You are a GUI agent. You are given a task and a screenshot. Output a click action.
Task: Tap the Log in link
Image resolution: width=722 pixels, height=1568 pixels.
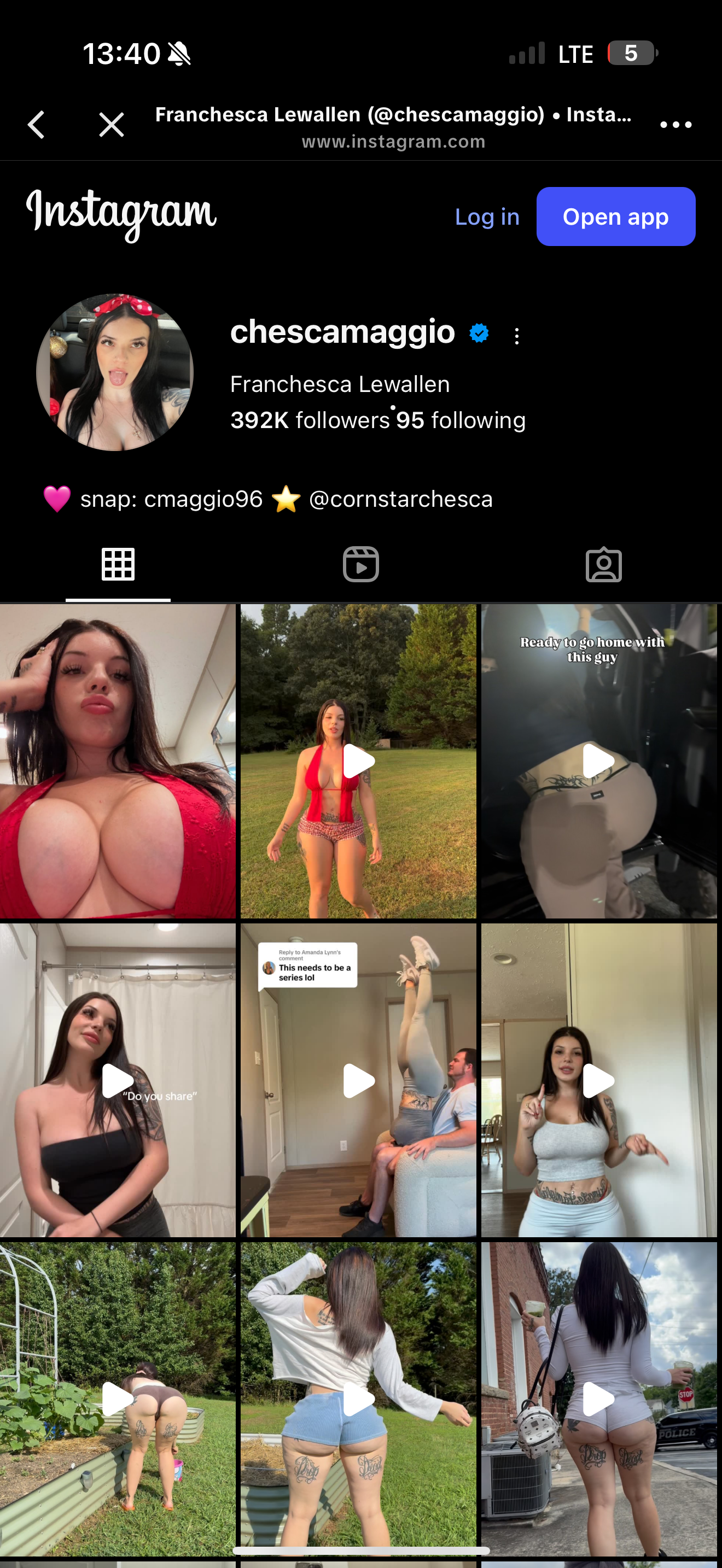[x=487, y=217]
